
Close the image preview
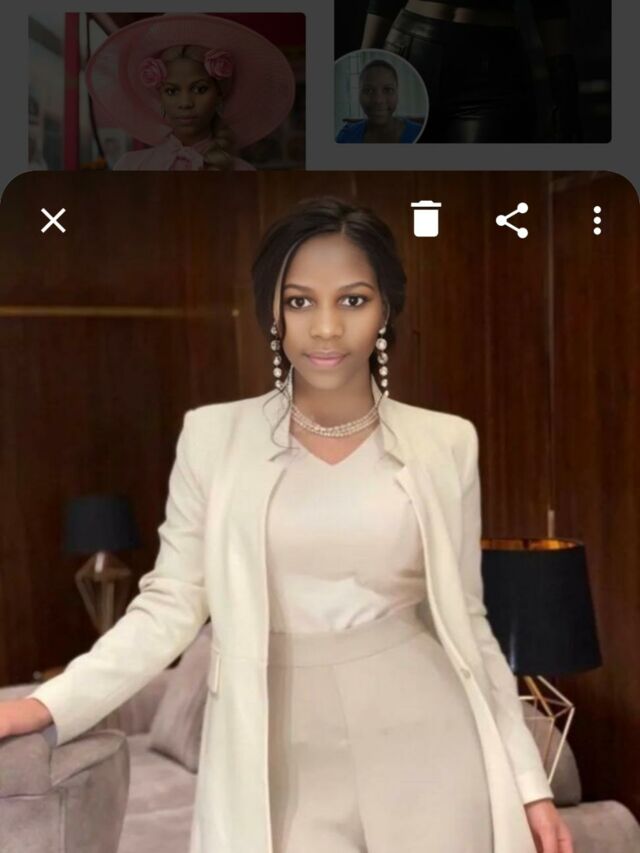(x=53, y=220)
